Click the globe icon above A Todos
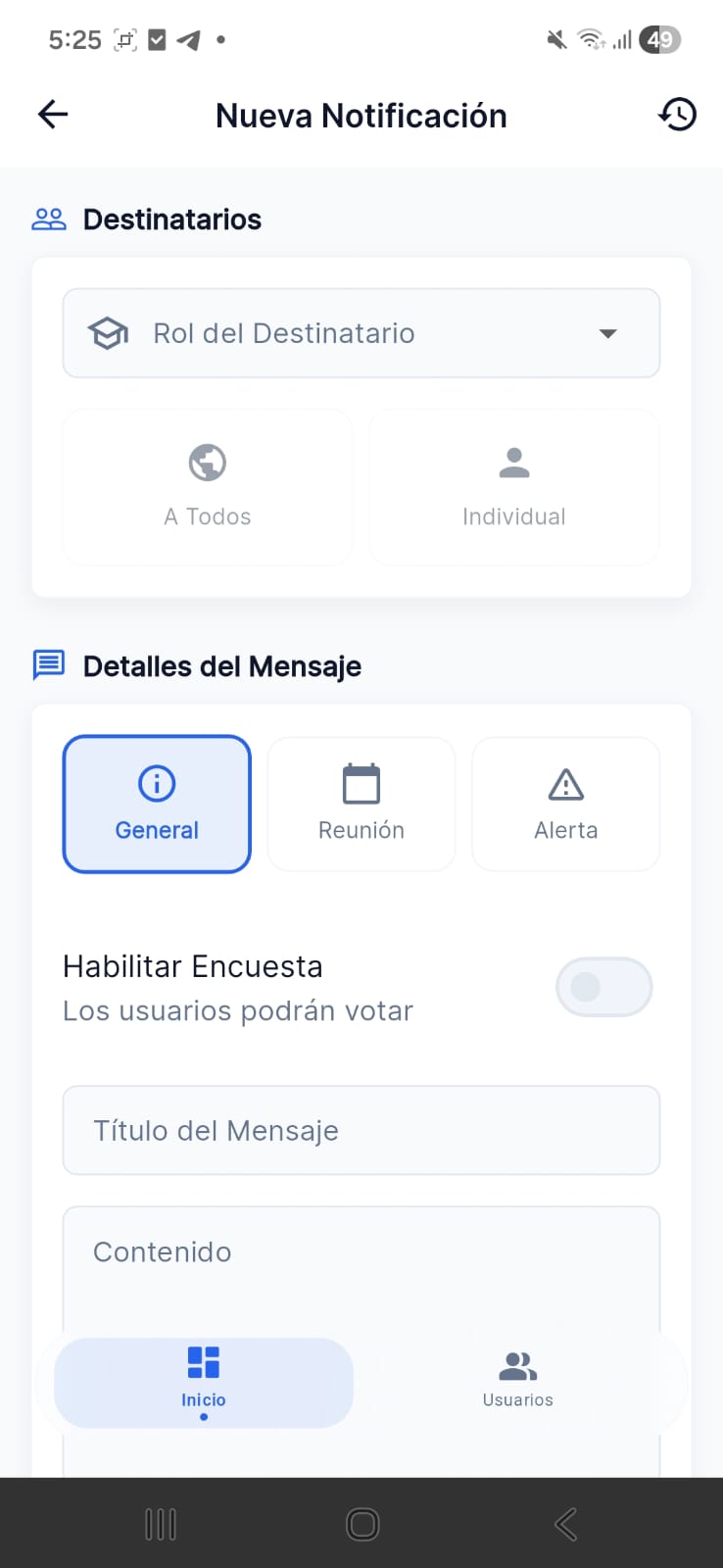 (207, 462)
